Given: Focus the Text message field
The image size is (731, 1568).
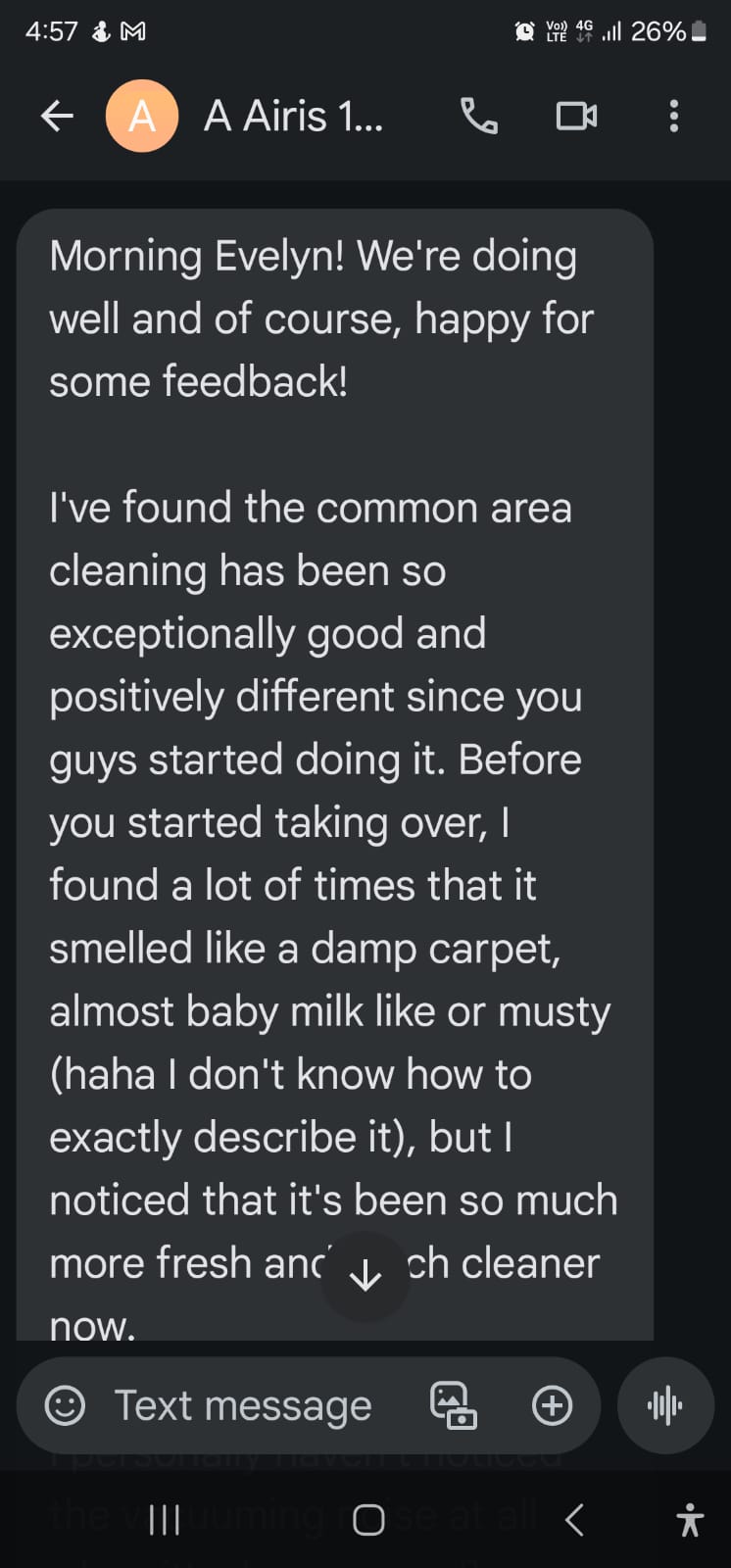Looking at the screenshot, I should [x=243, y=1405].
